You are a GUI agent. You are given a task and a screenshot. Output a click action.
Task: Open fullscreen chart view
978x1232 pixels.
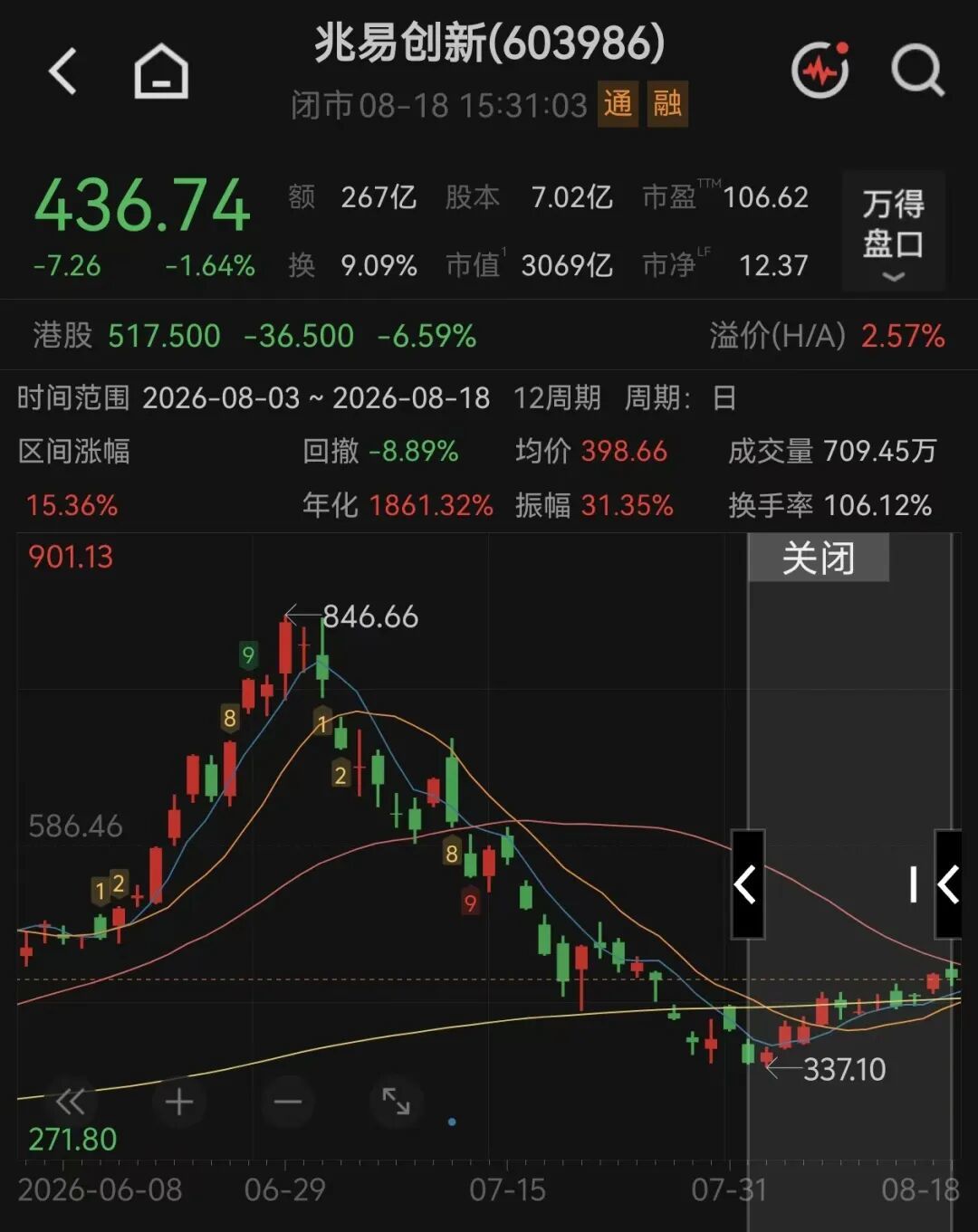(396, 1102)
